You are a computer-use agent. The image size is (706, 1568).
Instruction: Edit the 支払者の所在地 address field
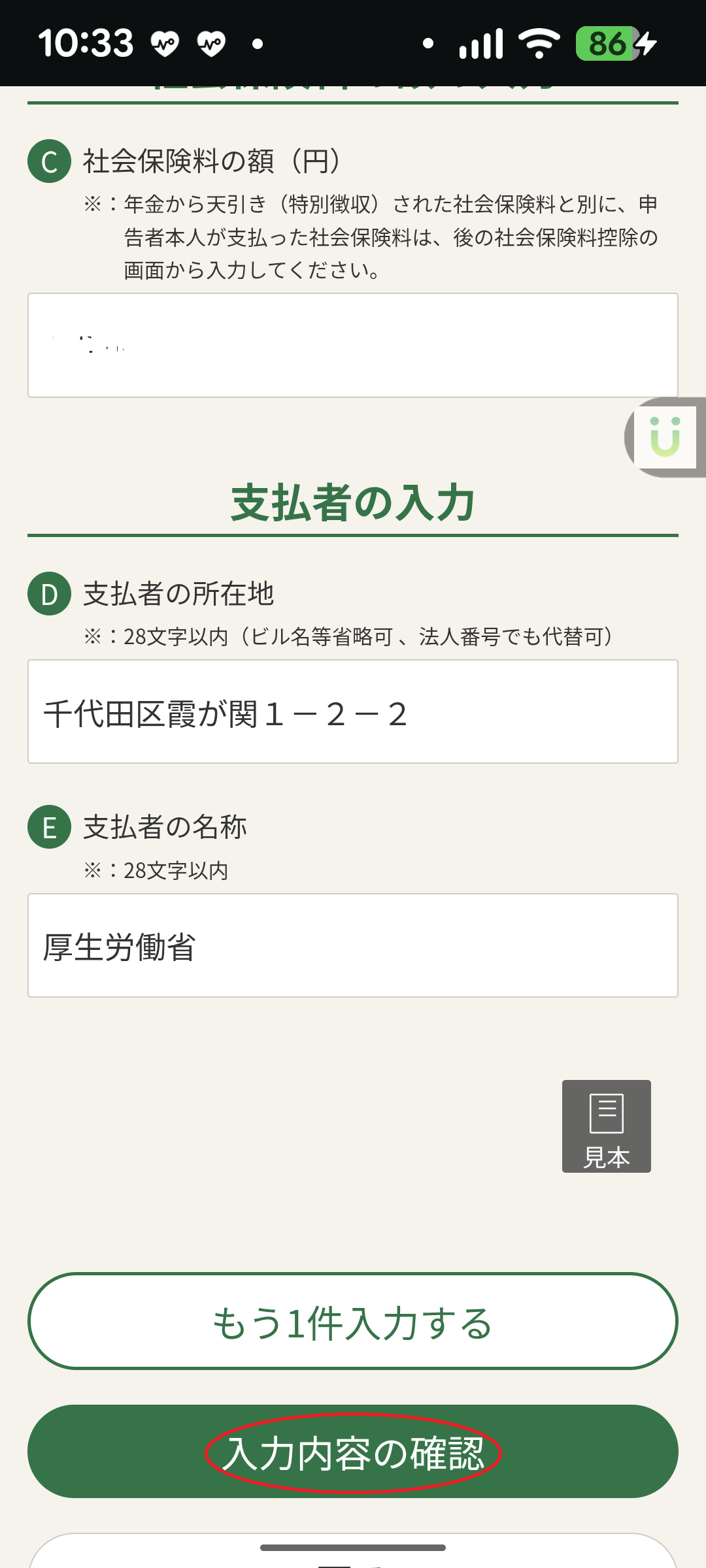tap(353, 711)
